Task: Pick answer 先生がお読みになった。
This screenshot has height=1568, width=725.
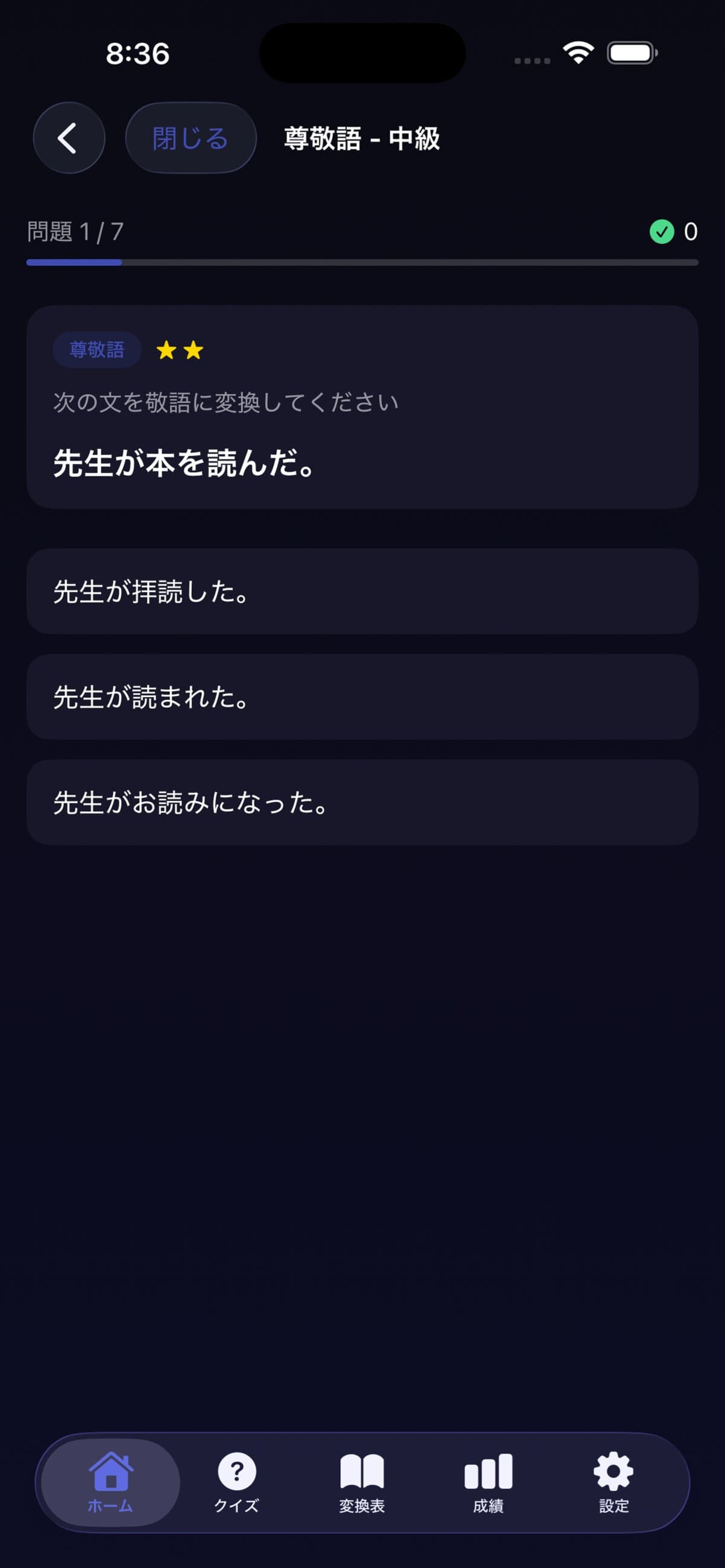Action: tap(361, 802)
